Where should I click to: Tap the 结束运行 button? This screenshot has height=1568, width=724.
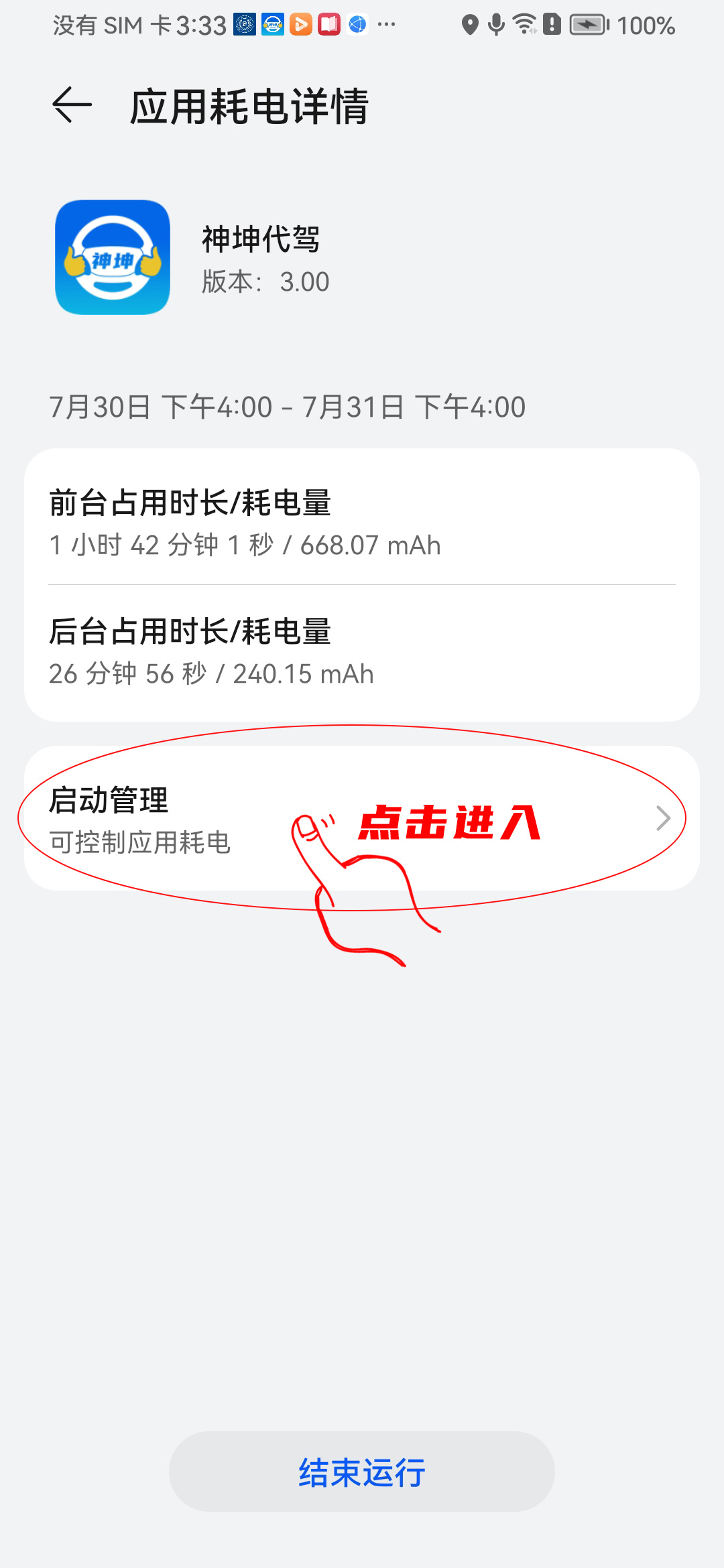point(362,1472)
